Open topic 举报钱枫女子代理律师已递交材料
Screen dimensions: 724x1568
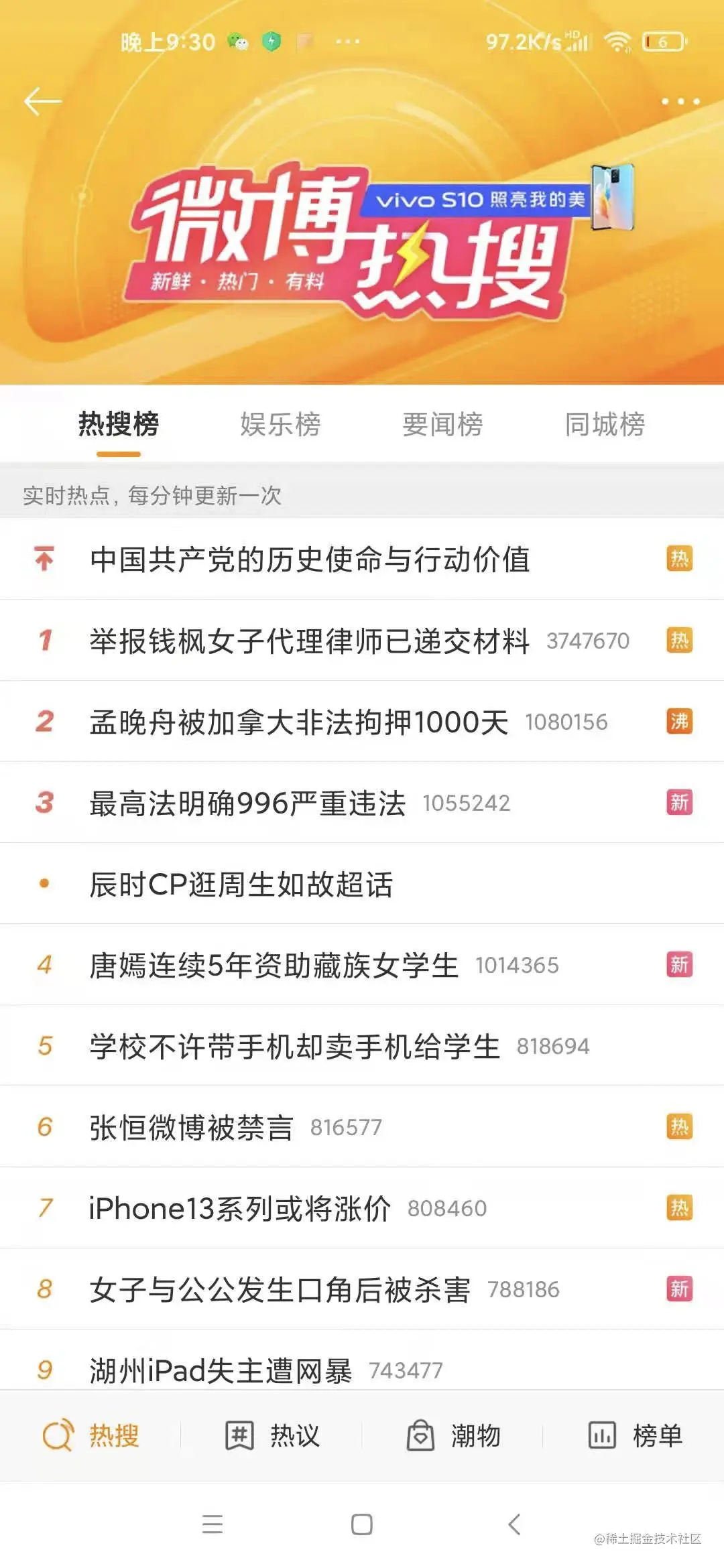pos(310,641)
